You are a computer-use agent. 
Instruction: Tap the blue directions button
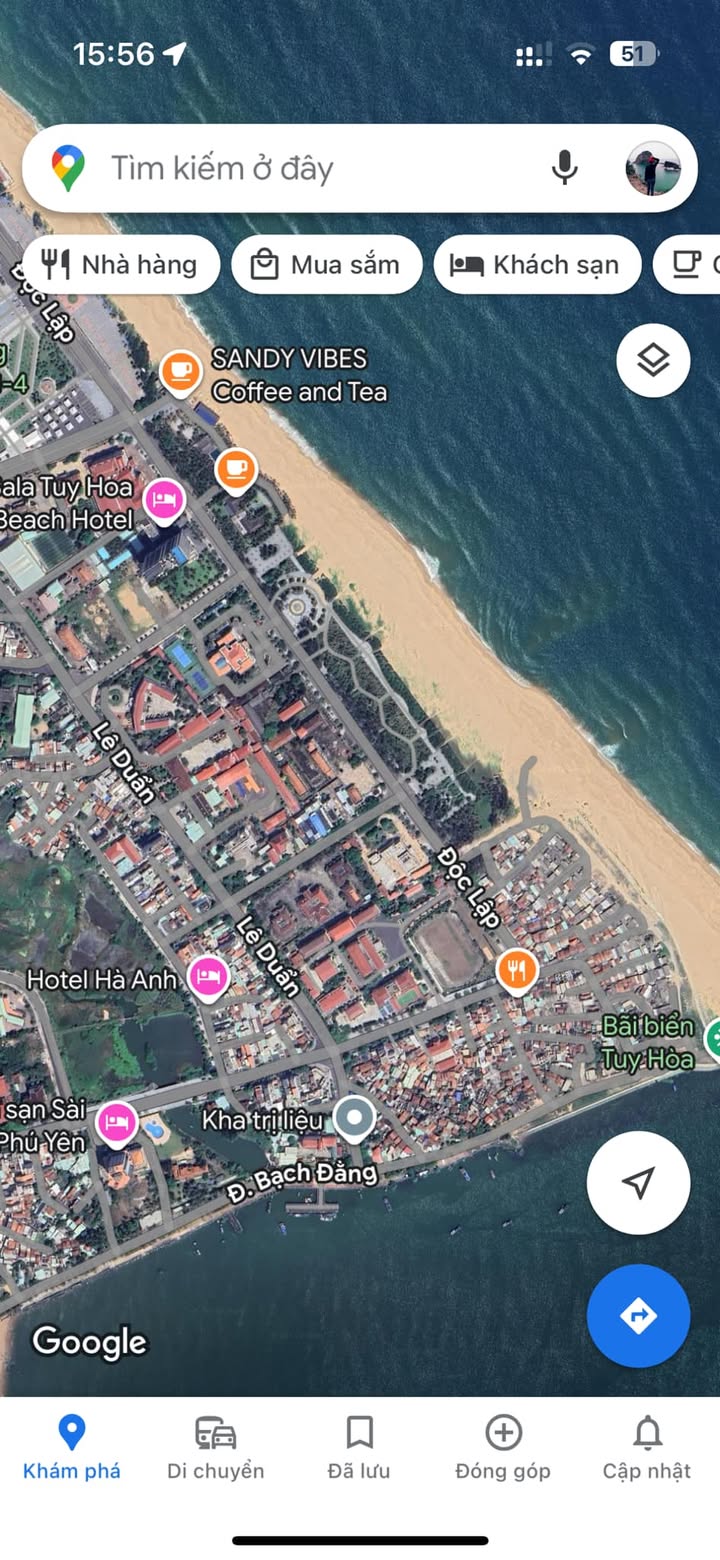(x=638, y=1315)
